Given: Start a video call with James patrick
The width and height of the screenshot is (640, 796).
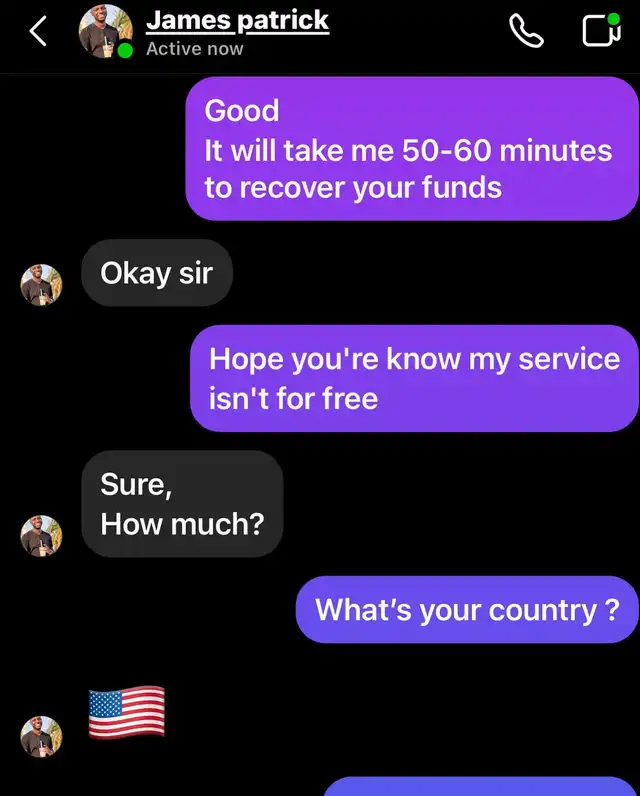Looking at the screenshot, I should [600, 32].
